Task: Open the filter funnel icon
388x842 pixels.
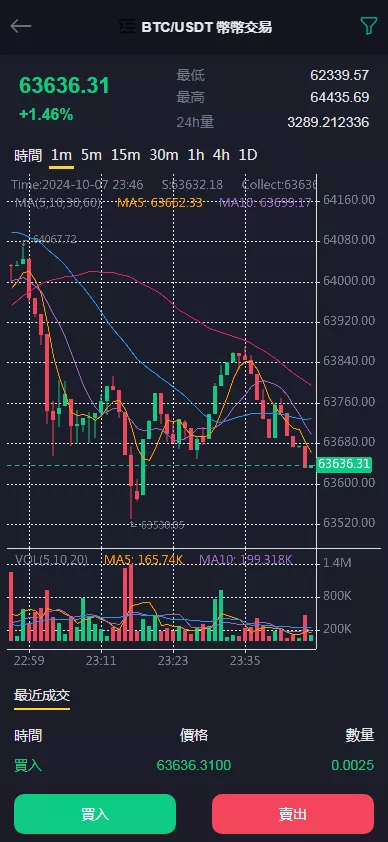Action: click(x=368, y=26)
